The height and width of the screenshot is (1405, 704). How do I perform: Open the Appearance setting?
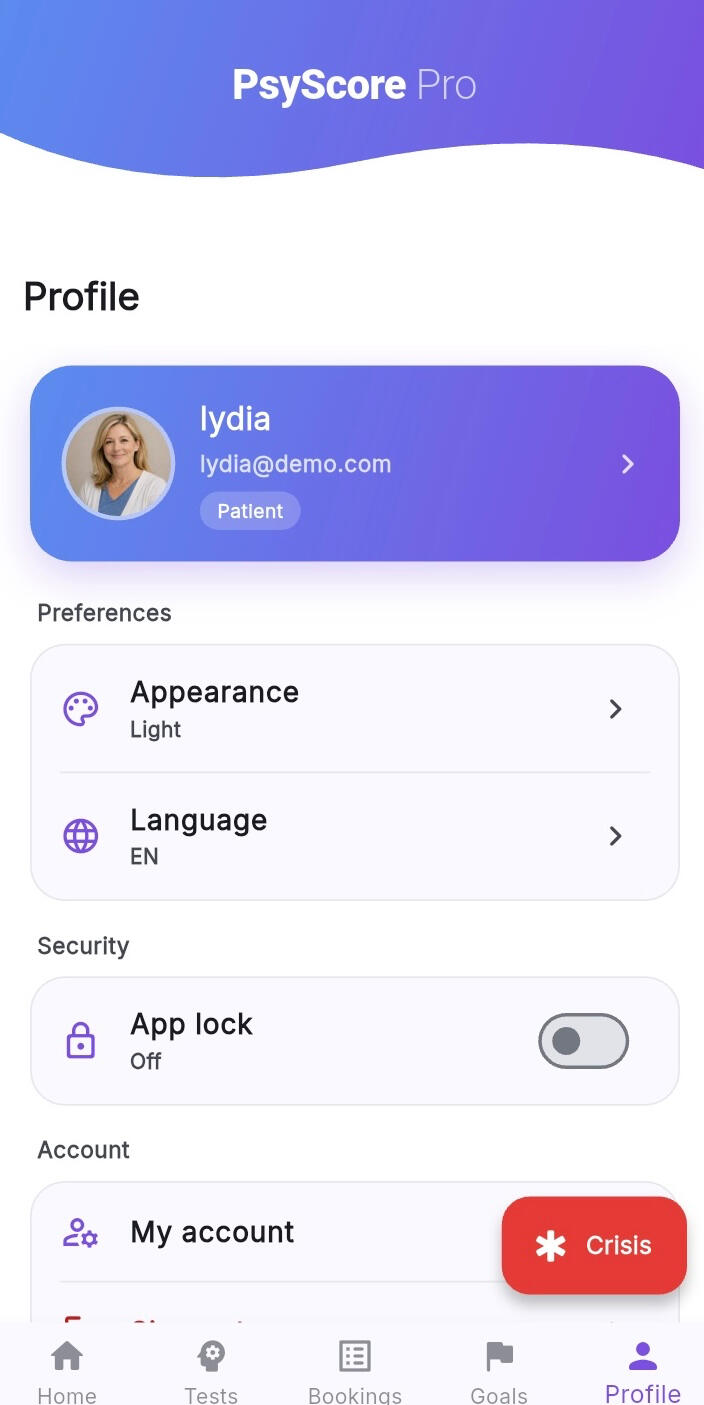[354, 709]
